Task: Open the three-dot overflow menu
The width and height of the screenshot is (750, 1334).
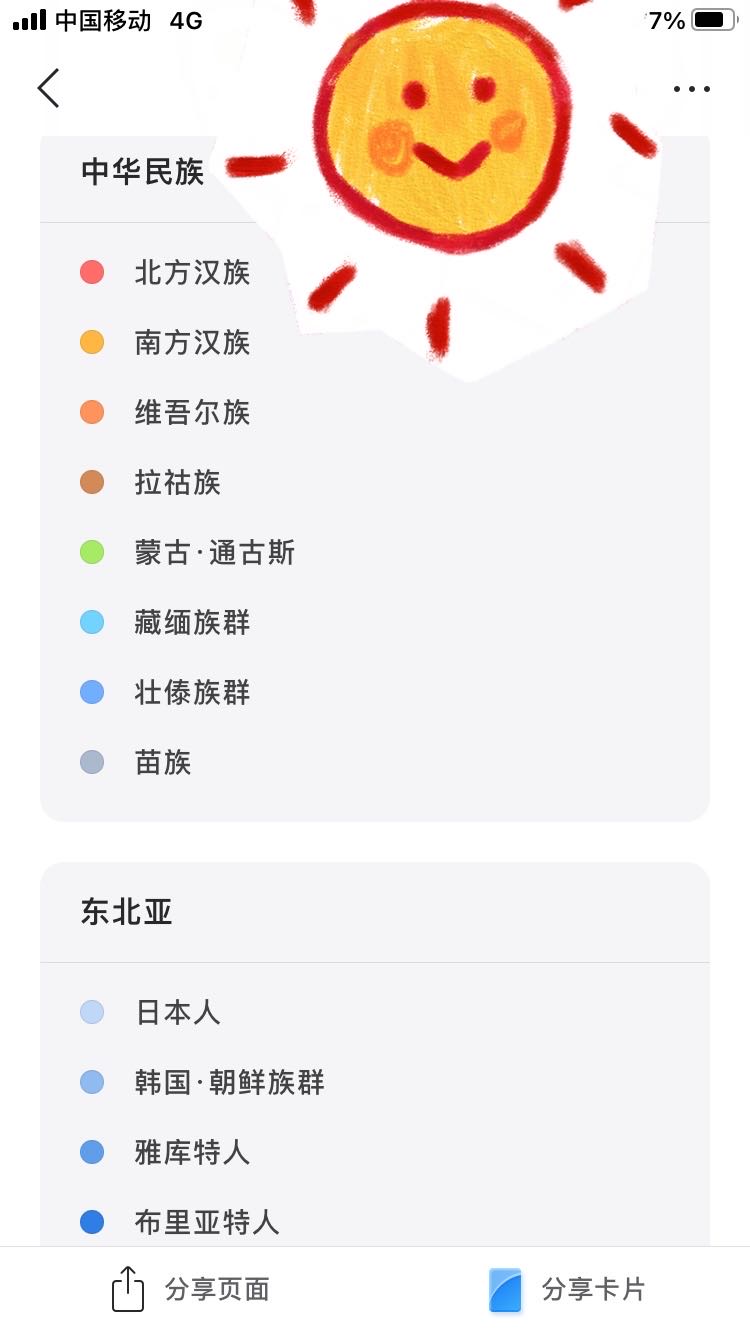Action: (x=691, y=89)
